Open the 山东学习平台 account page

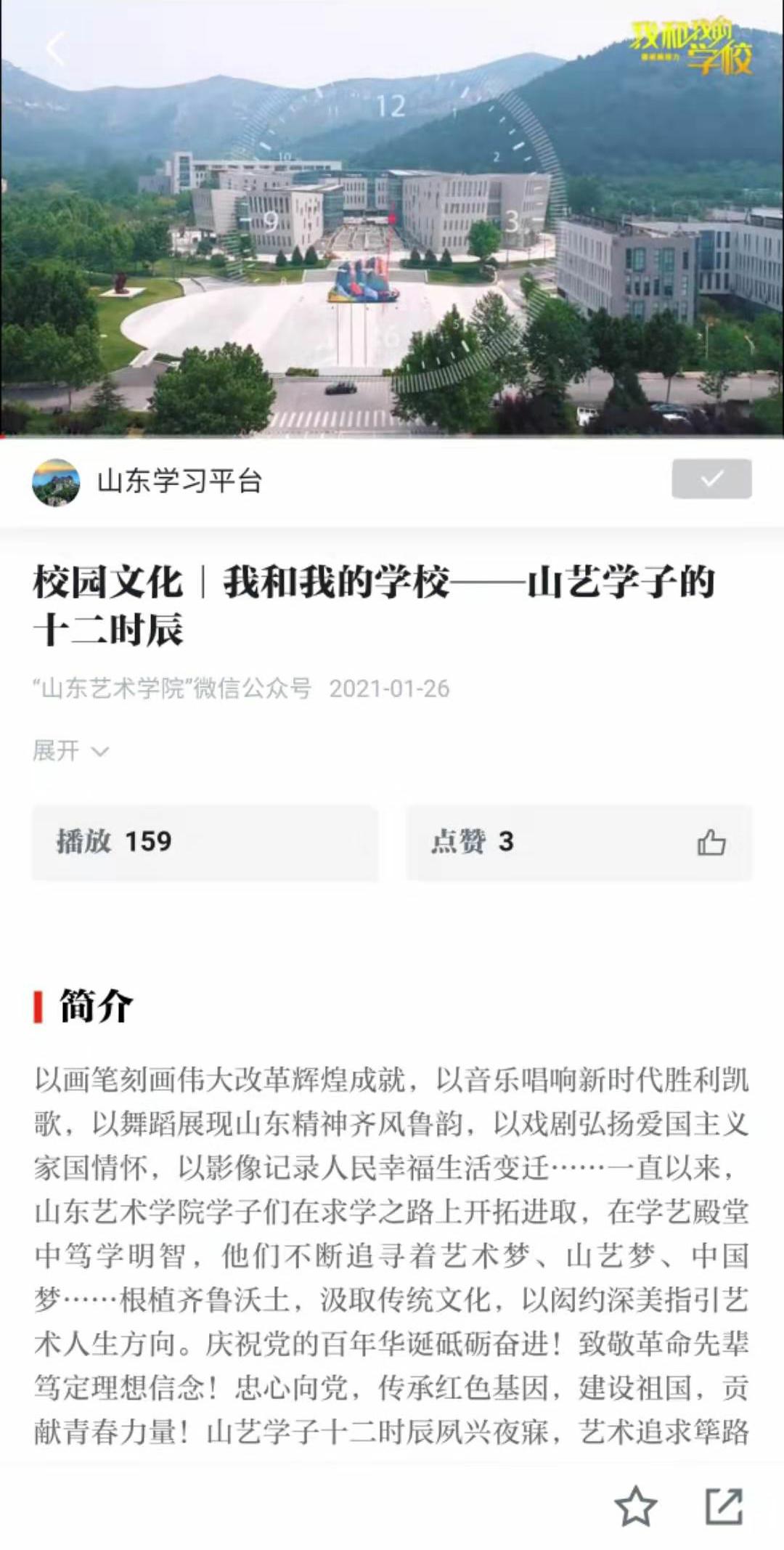179,482
